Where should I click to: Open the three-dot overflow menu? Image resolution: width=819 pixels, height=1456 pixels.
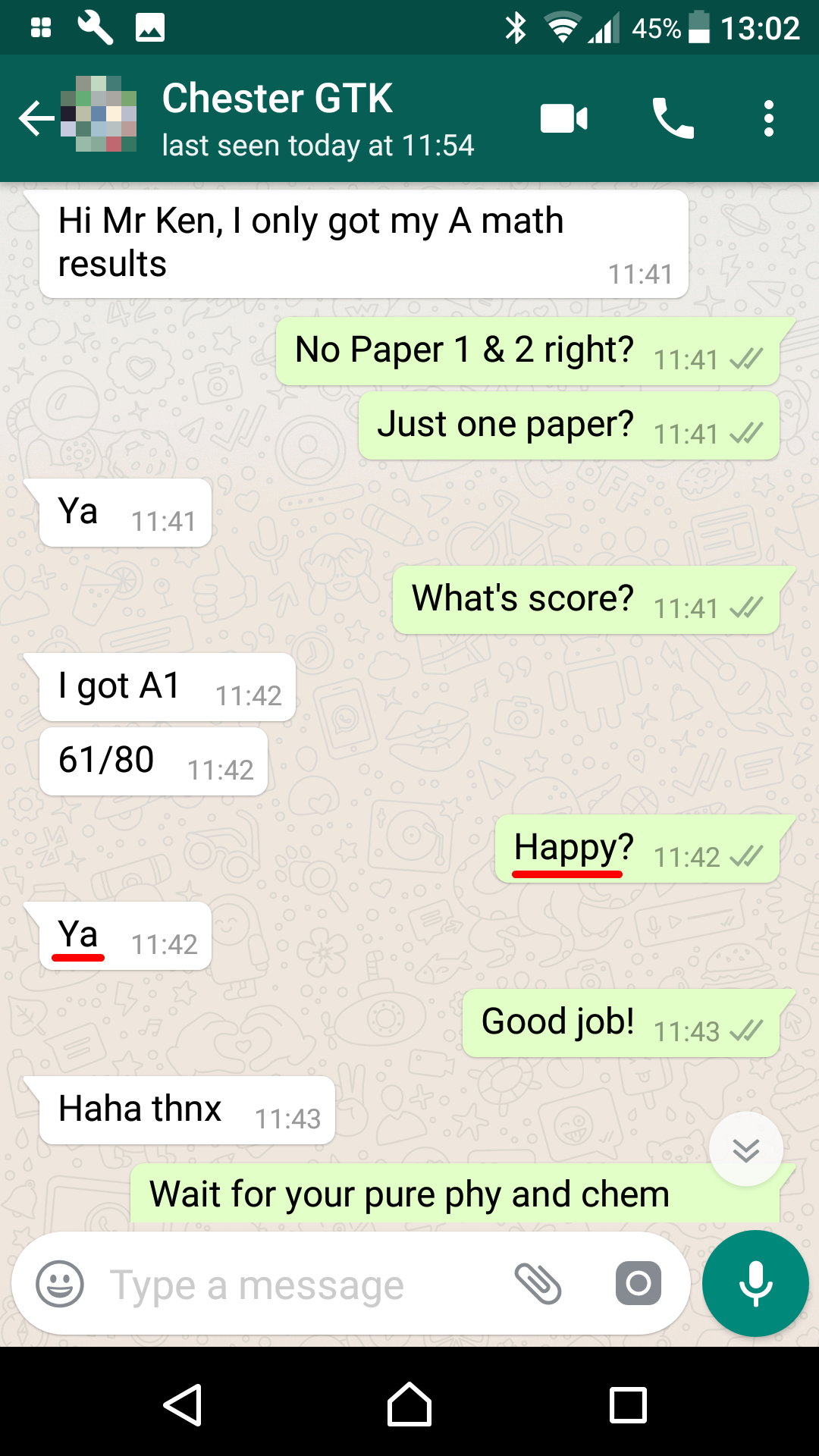click(x=769, y=119)
